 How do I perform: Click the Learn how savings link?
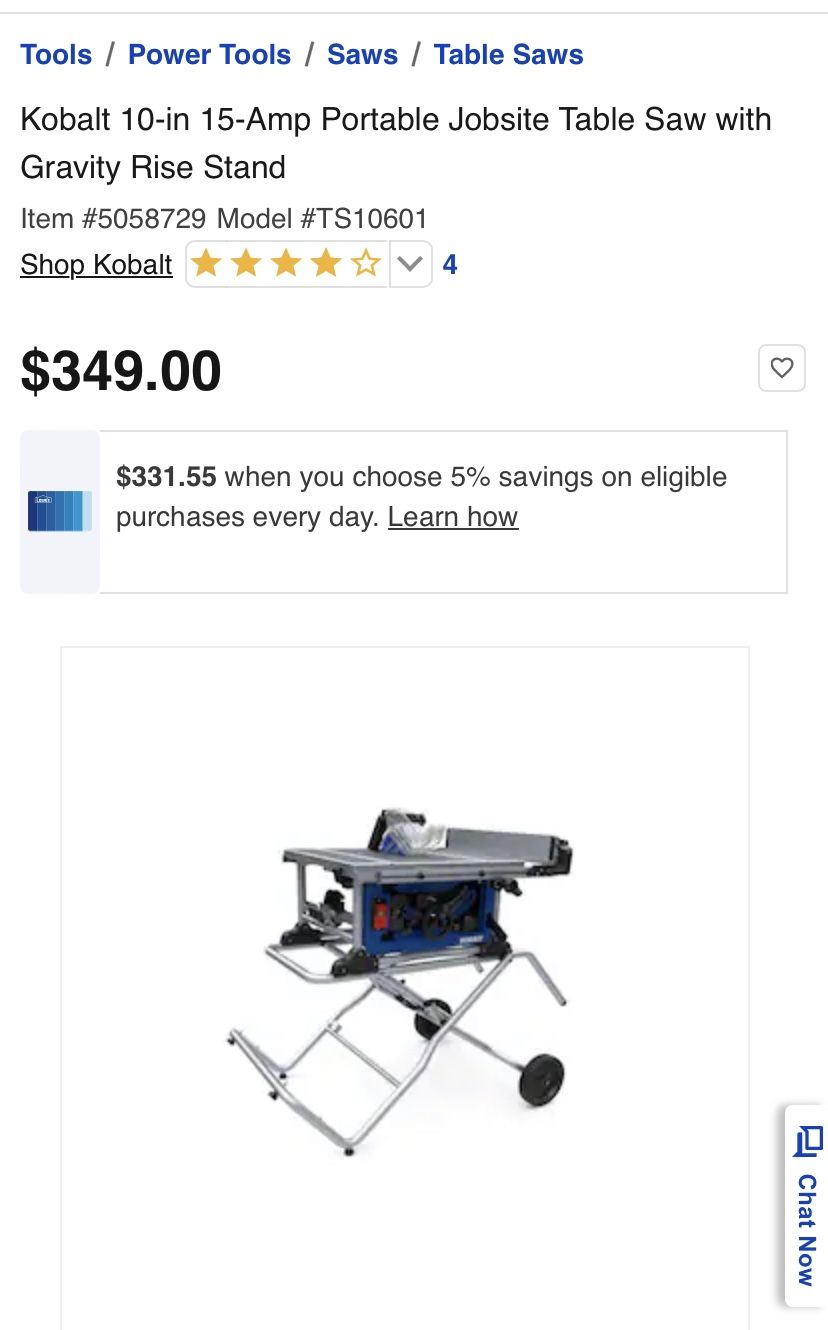pyautogui.click(x=453, y=516)
